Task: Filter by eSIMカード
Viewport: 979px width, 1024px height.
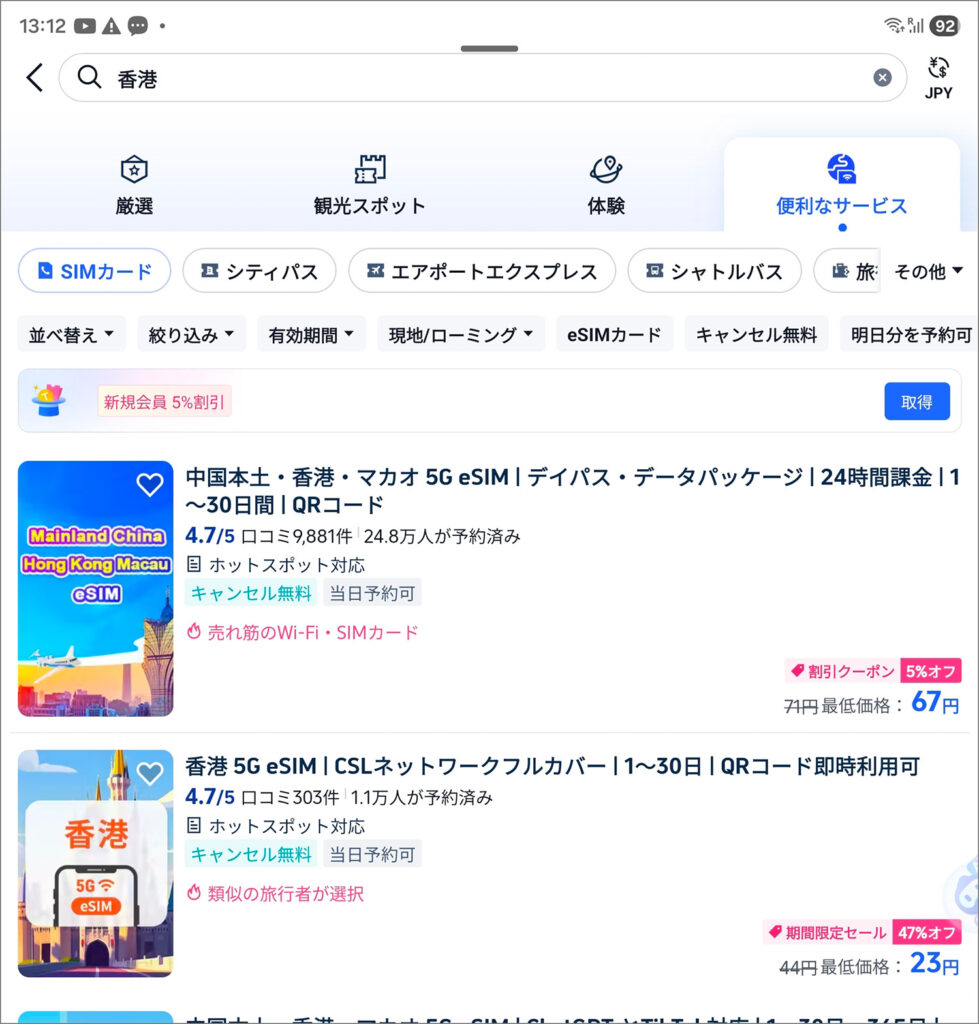Action: click(614, 335)
